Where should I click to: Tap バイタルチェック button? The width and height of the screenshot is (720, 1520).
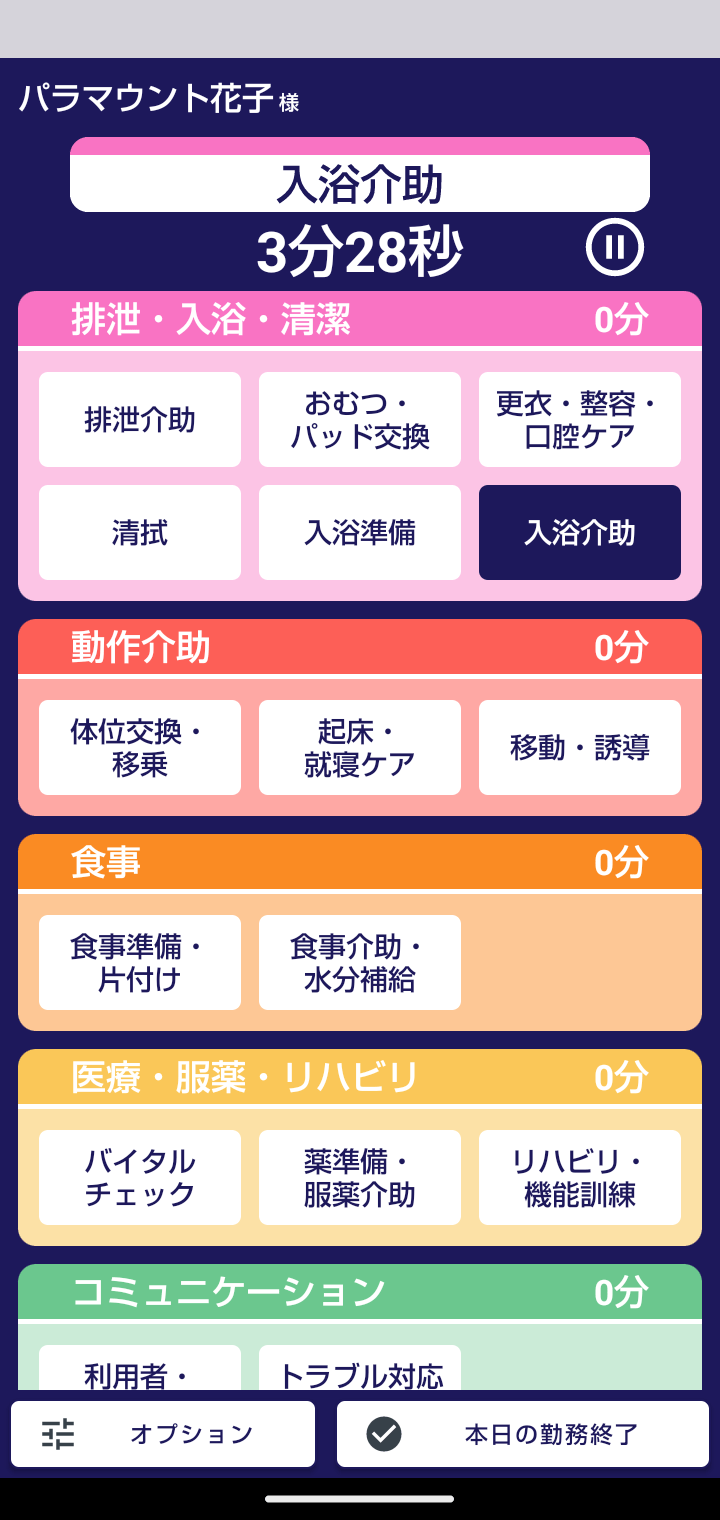click(x=140, y=1178)
